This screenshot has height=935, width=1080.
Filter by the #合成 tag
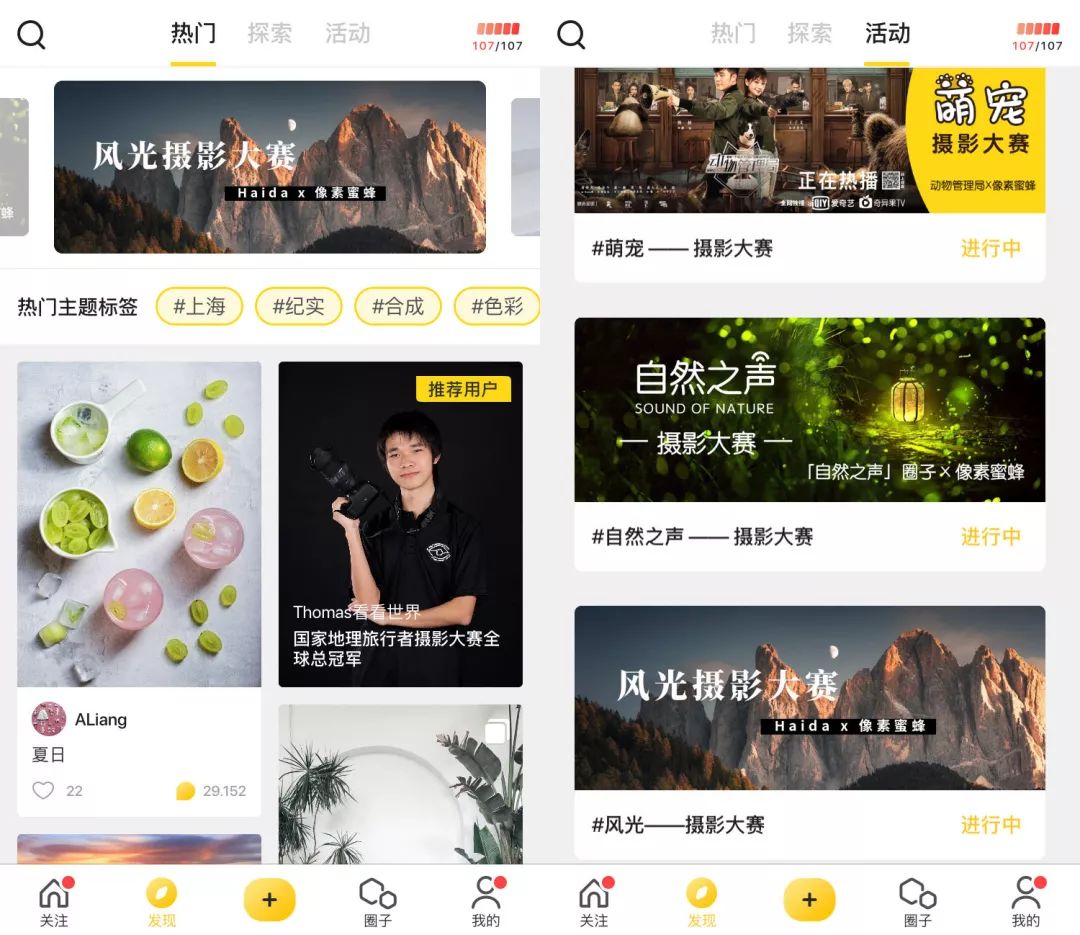tap(398, 307)
